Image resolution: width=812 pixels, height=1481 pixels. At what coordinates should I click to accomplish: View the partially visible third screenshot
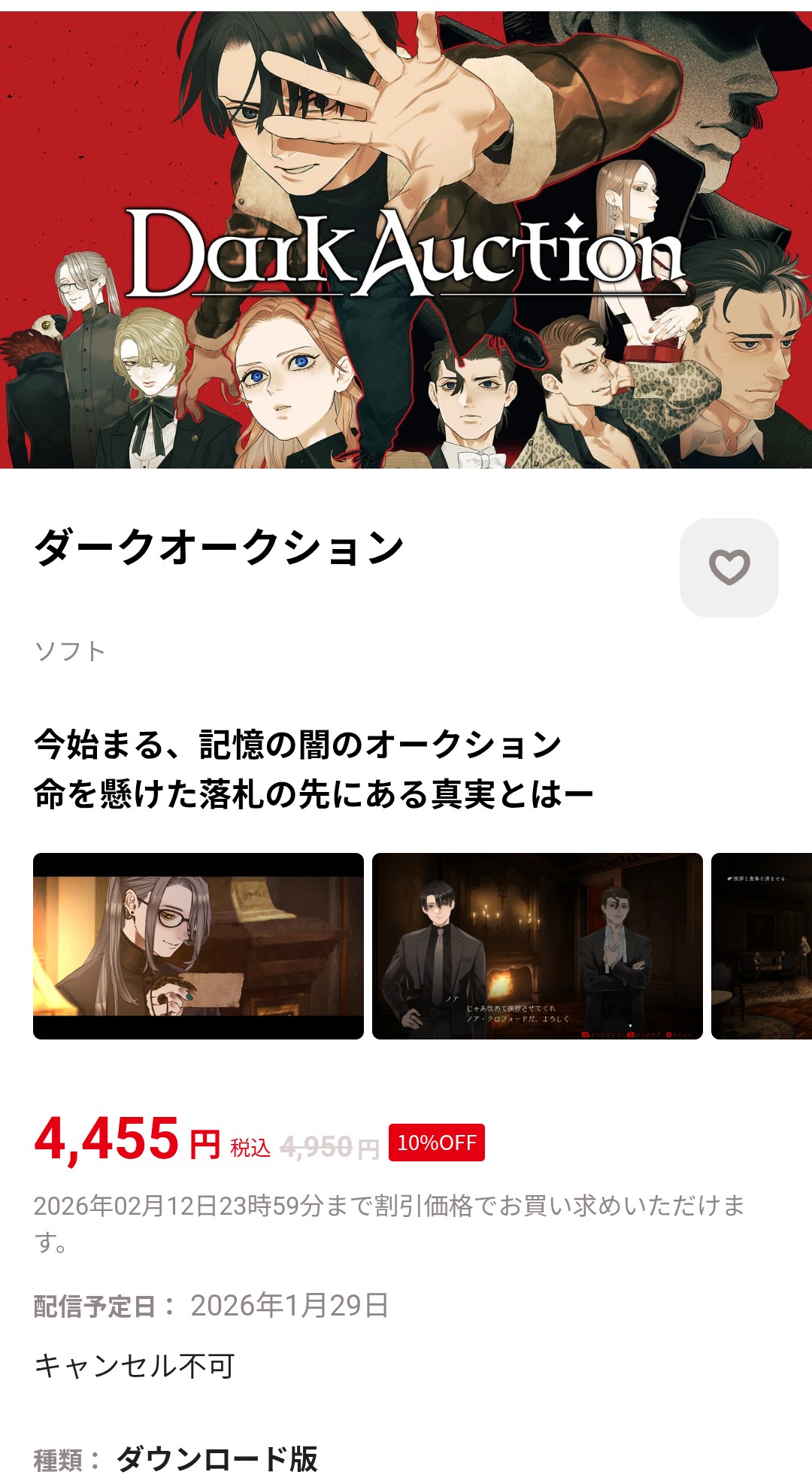coord(761,946)
